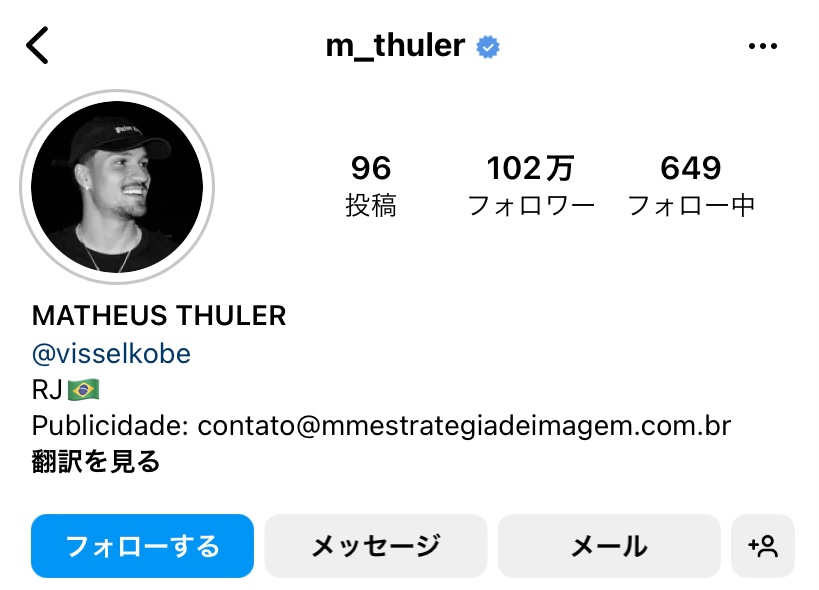The width and height of the screenshot is (819, 590).
Task: Open the 102万 followers list
Action: point(531,186)
